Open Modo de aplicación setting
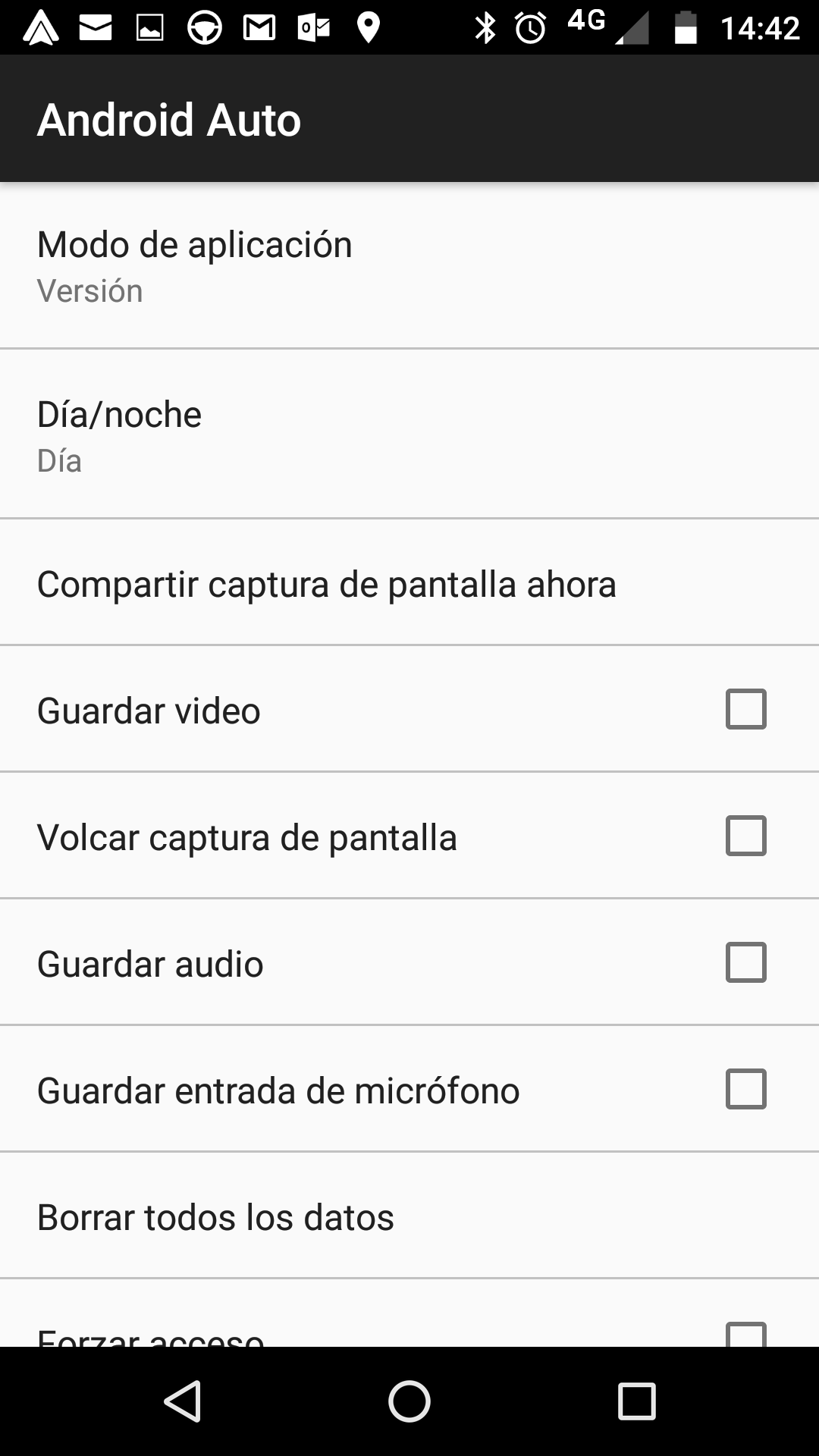The image size is (819, 1456). (x=409, y=265)
